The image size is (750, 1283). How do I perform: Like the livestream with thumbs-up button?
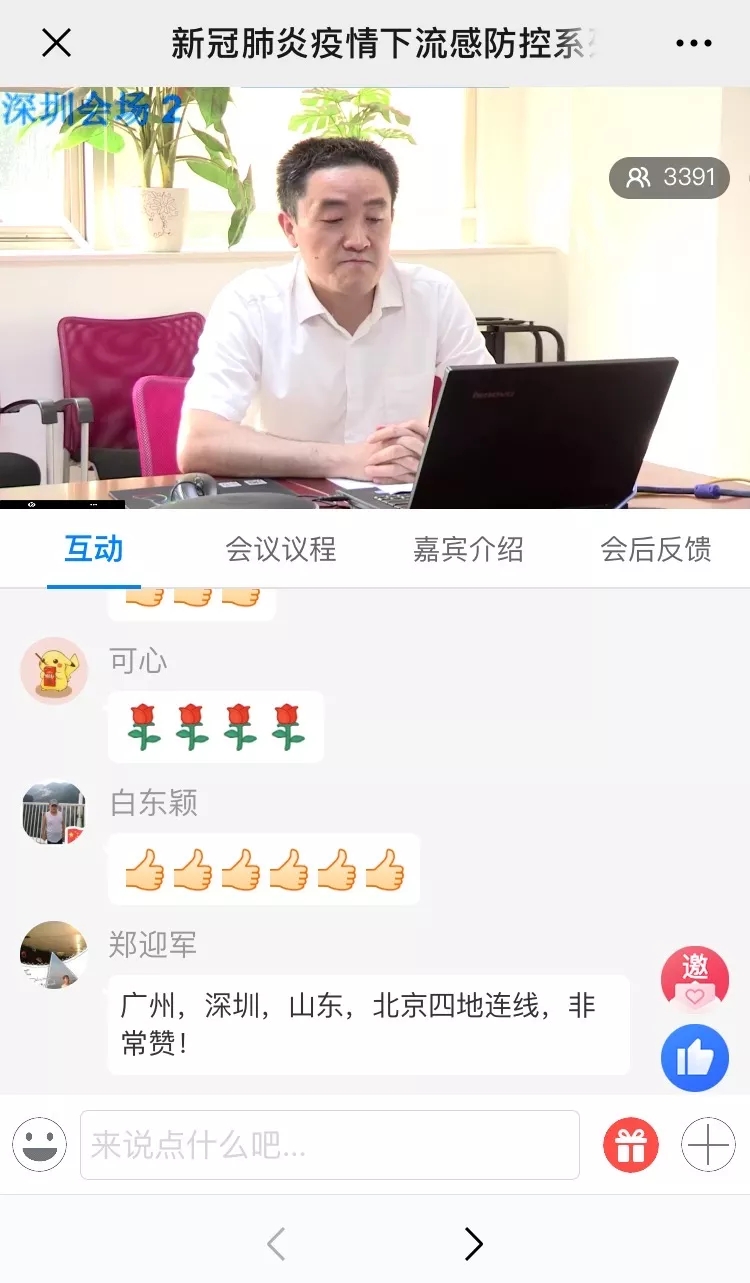695,1057
